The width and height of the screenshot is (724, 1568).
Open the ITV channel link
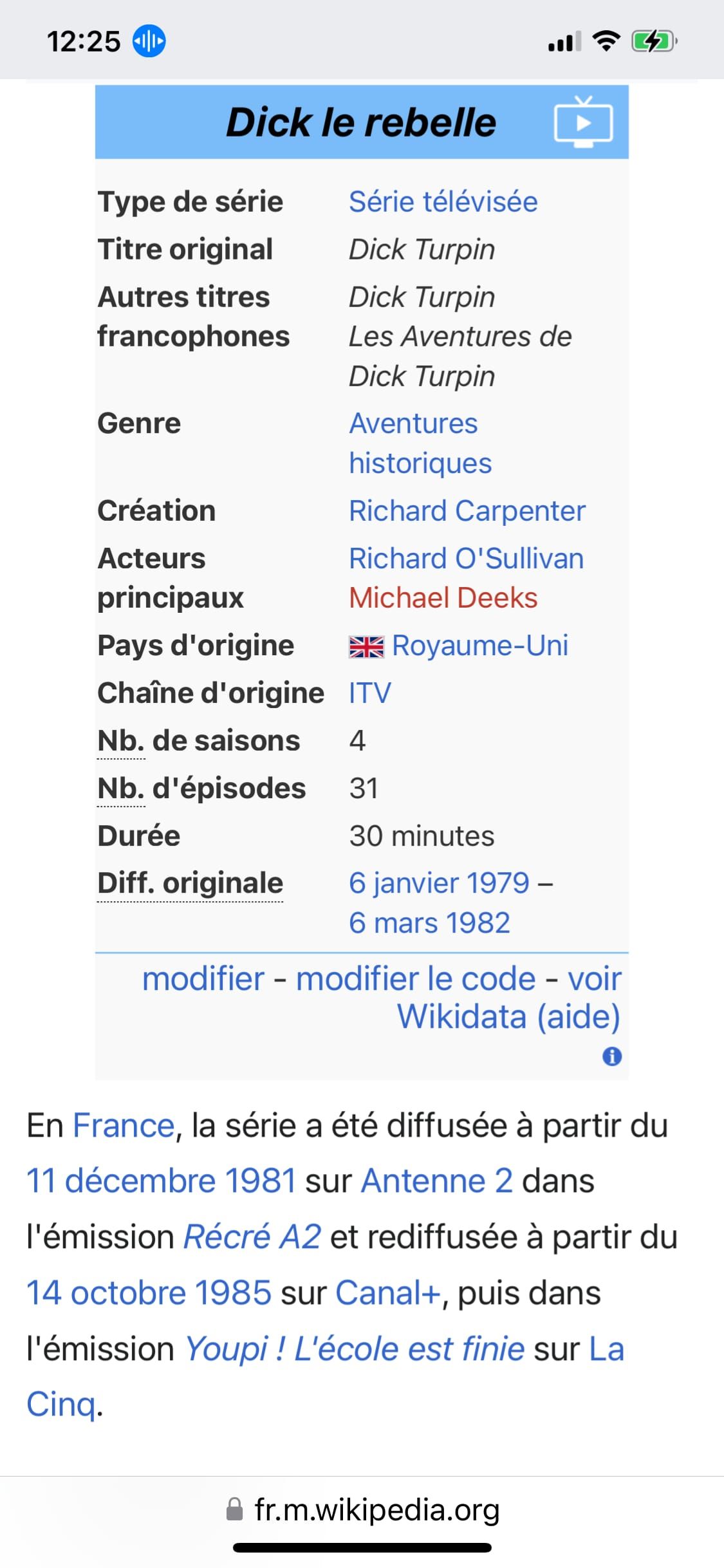coord(369,693)
